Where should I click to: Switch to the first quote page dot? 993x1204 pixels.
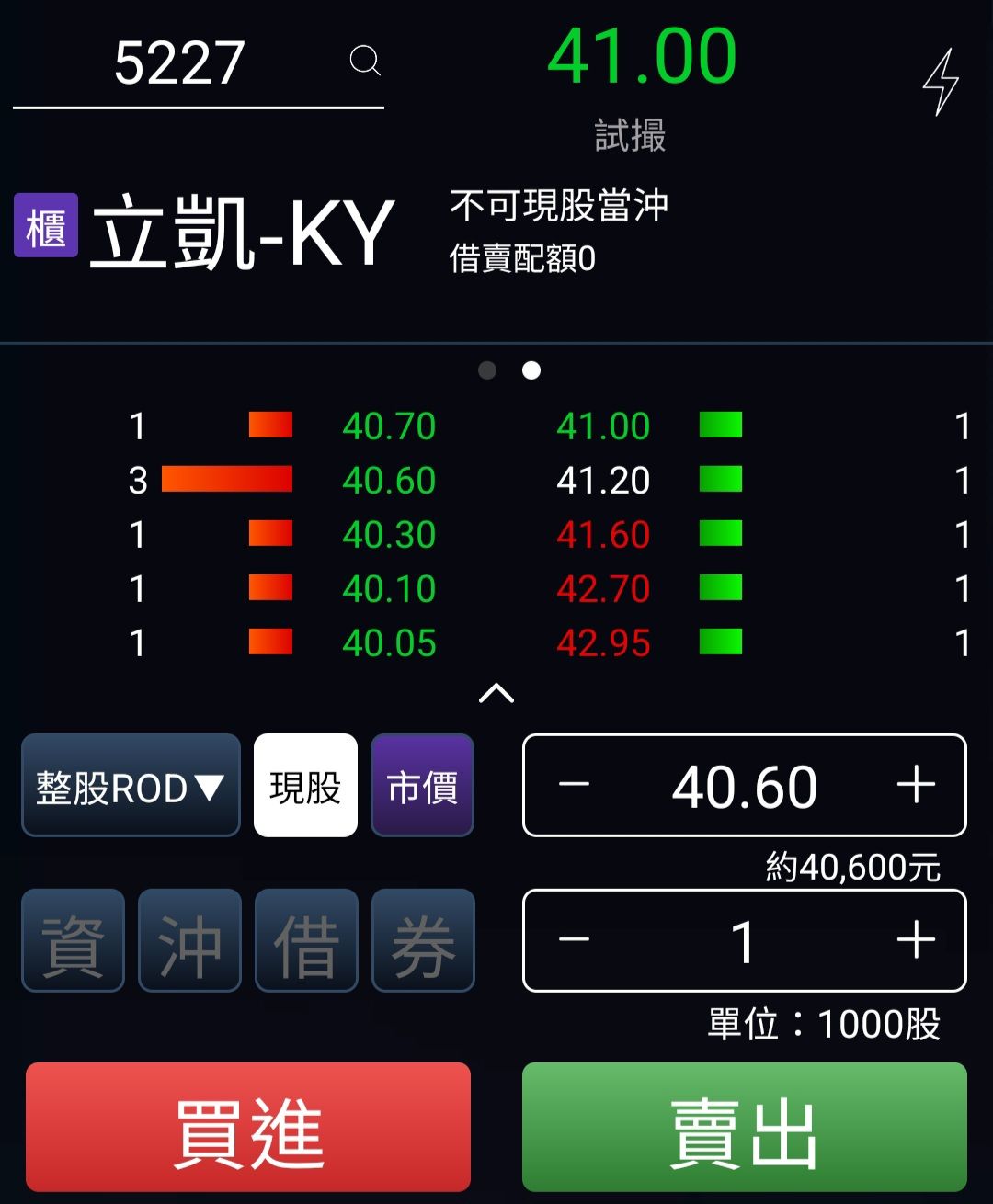pos(485,371)
